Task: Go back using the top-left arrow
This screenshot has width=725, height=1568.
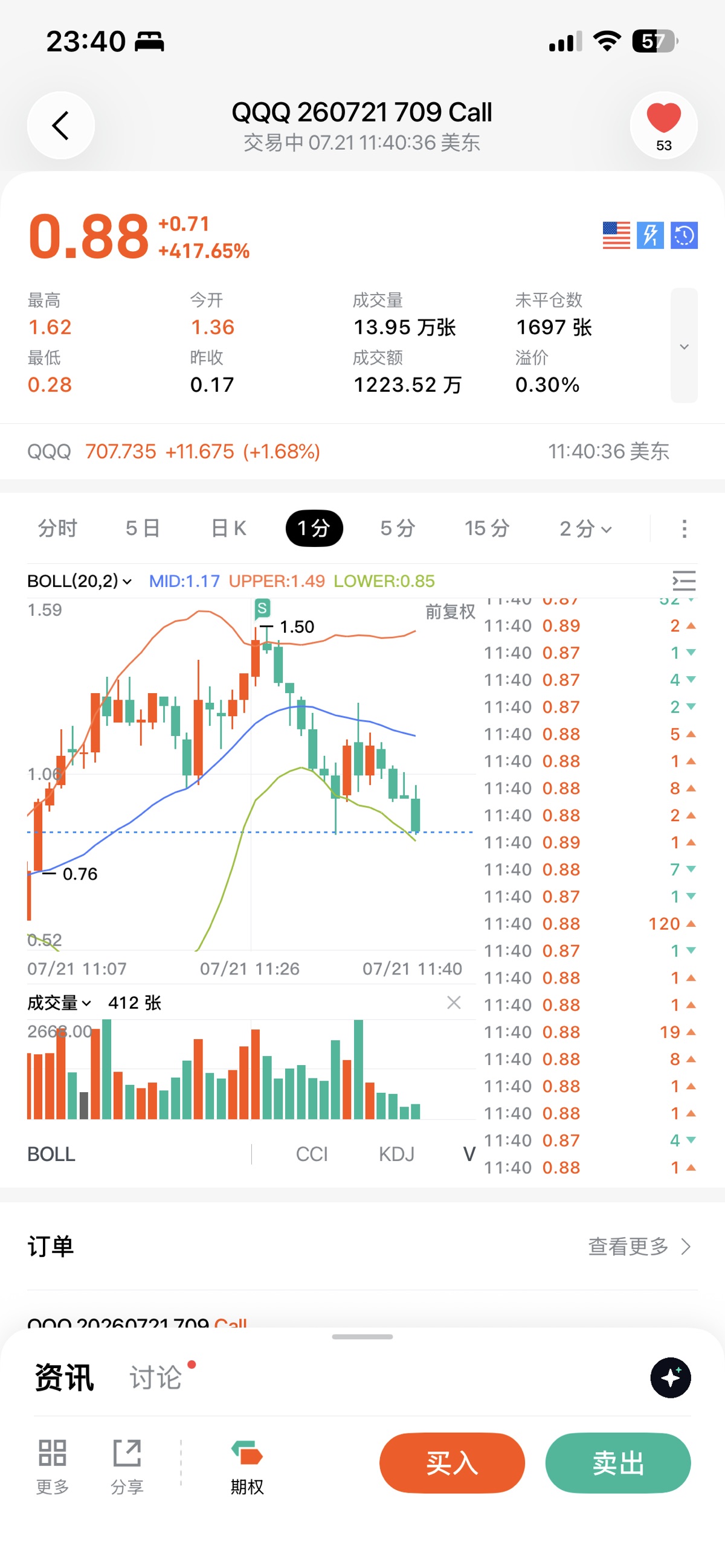Action: 60,126
